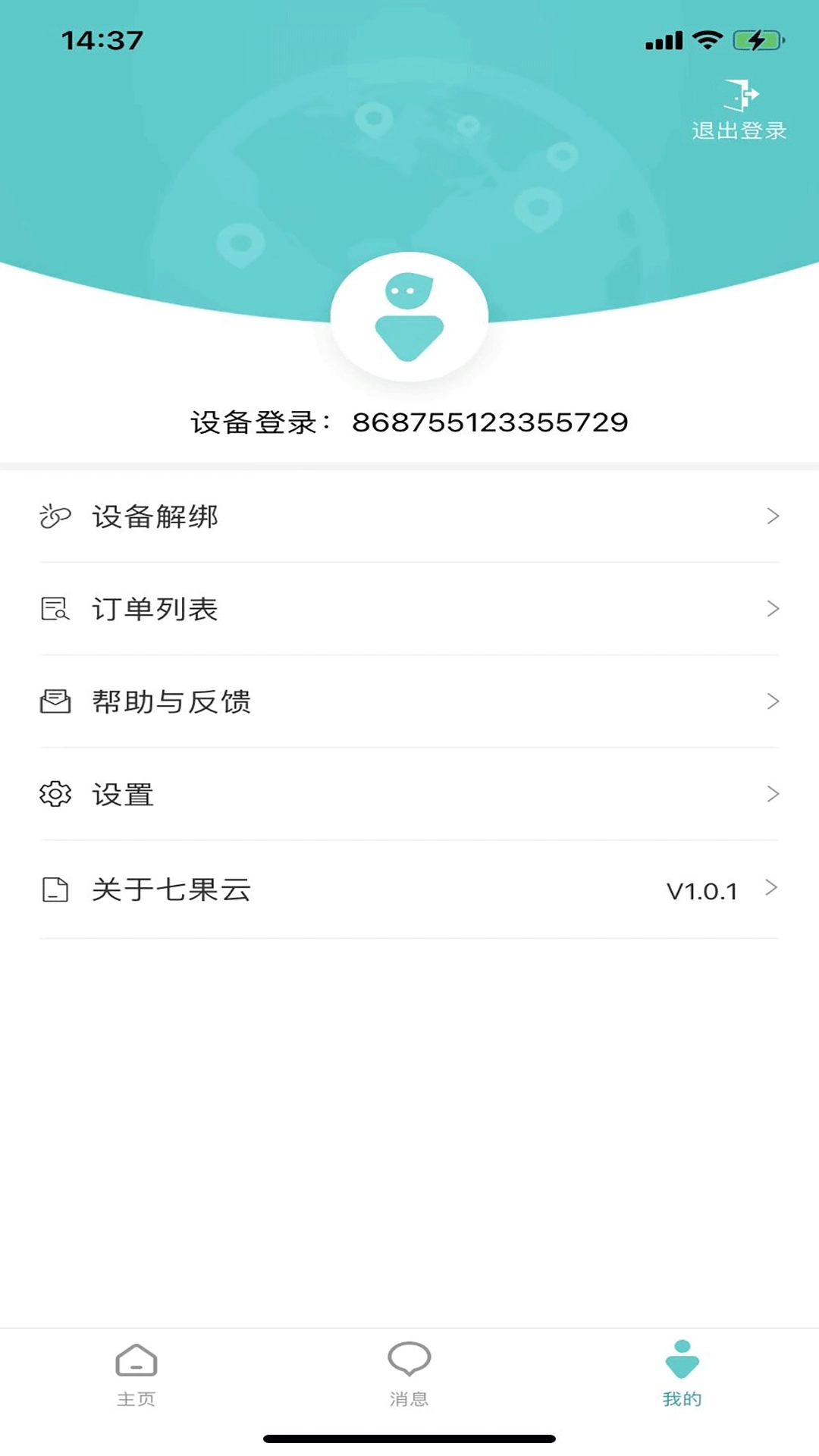The image size is (819, 1456).
Task: Expand the 订单列表 row chevron
Action: tap(773, 608)
